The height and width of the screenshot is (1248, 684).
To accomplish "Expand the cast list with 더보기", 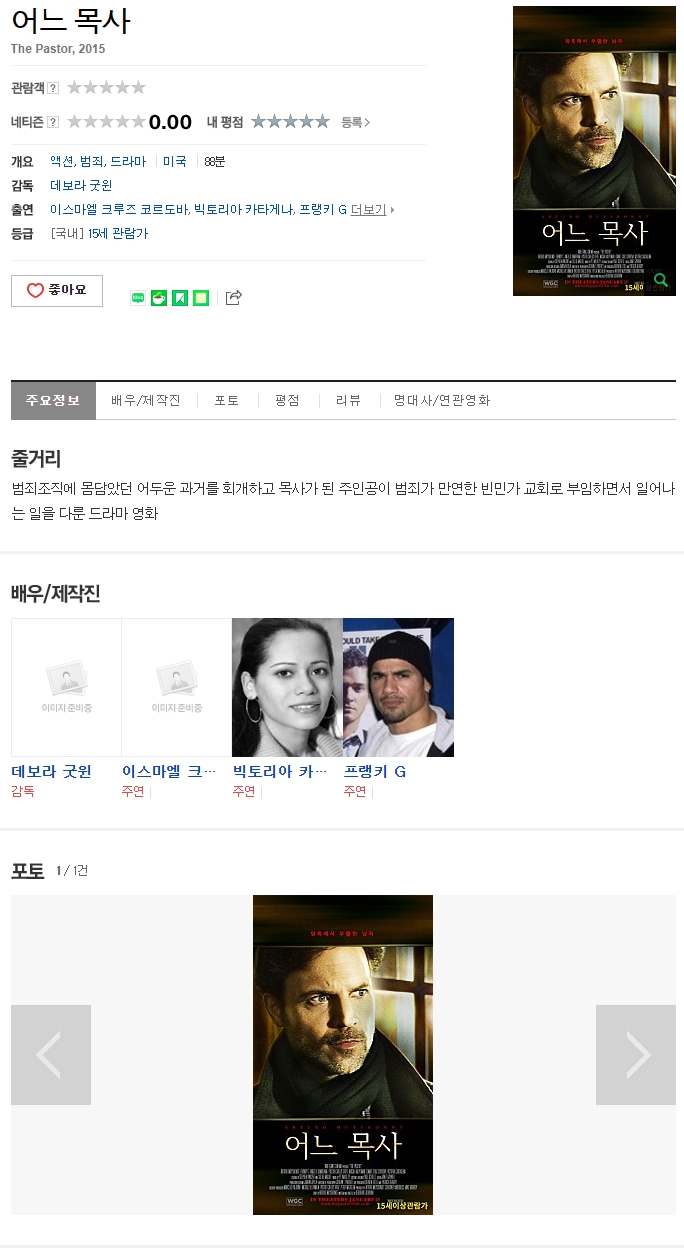I will pos(371,209).
